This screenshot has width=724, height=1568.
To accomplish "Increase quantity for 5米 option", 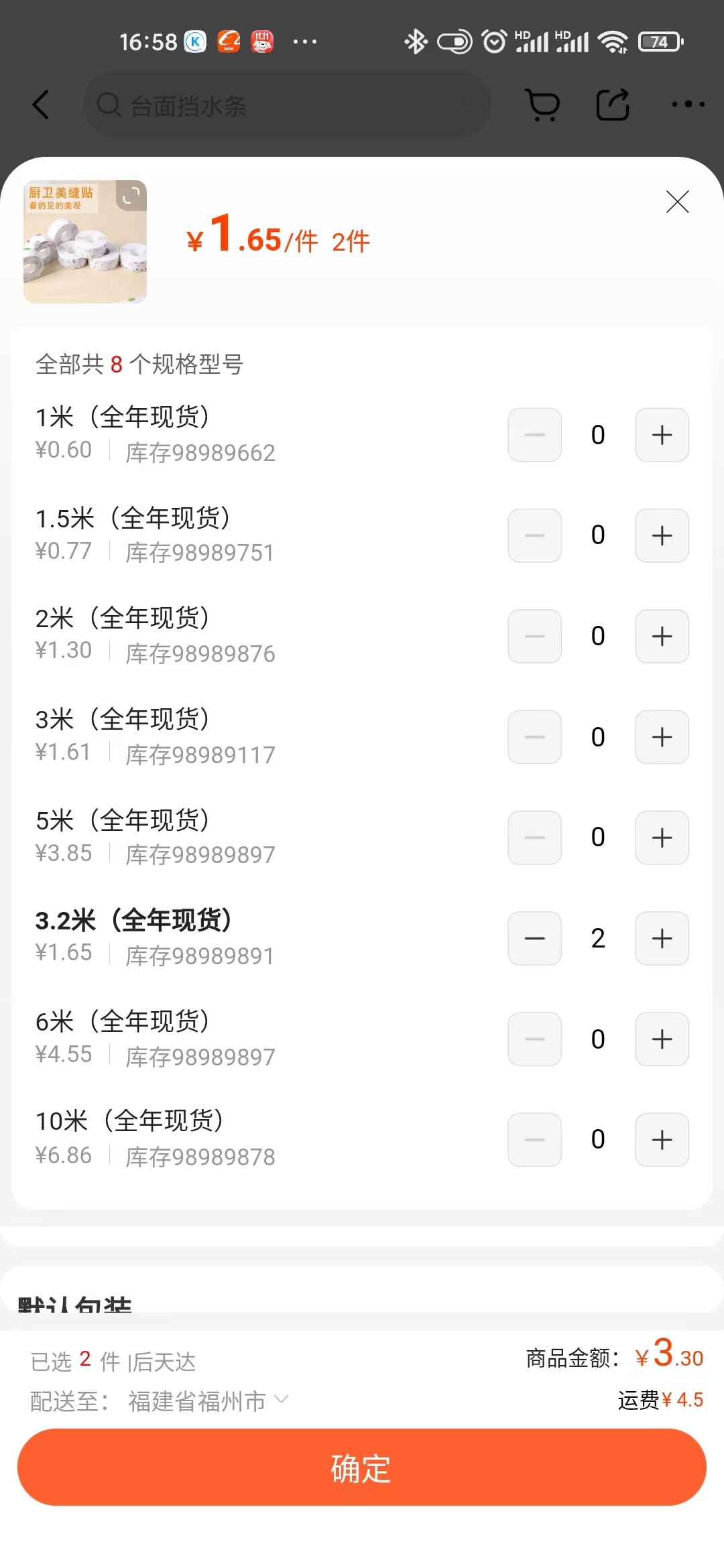I will pyautogui.click(x=662, y=838).
